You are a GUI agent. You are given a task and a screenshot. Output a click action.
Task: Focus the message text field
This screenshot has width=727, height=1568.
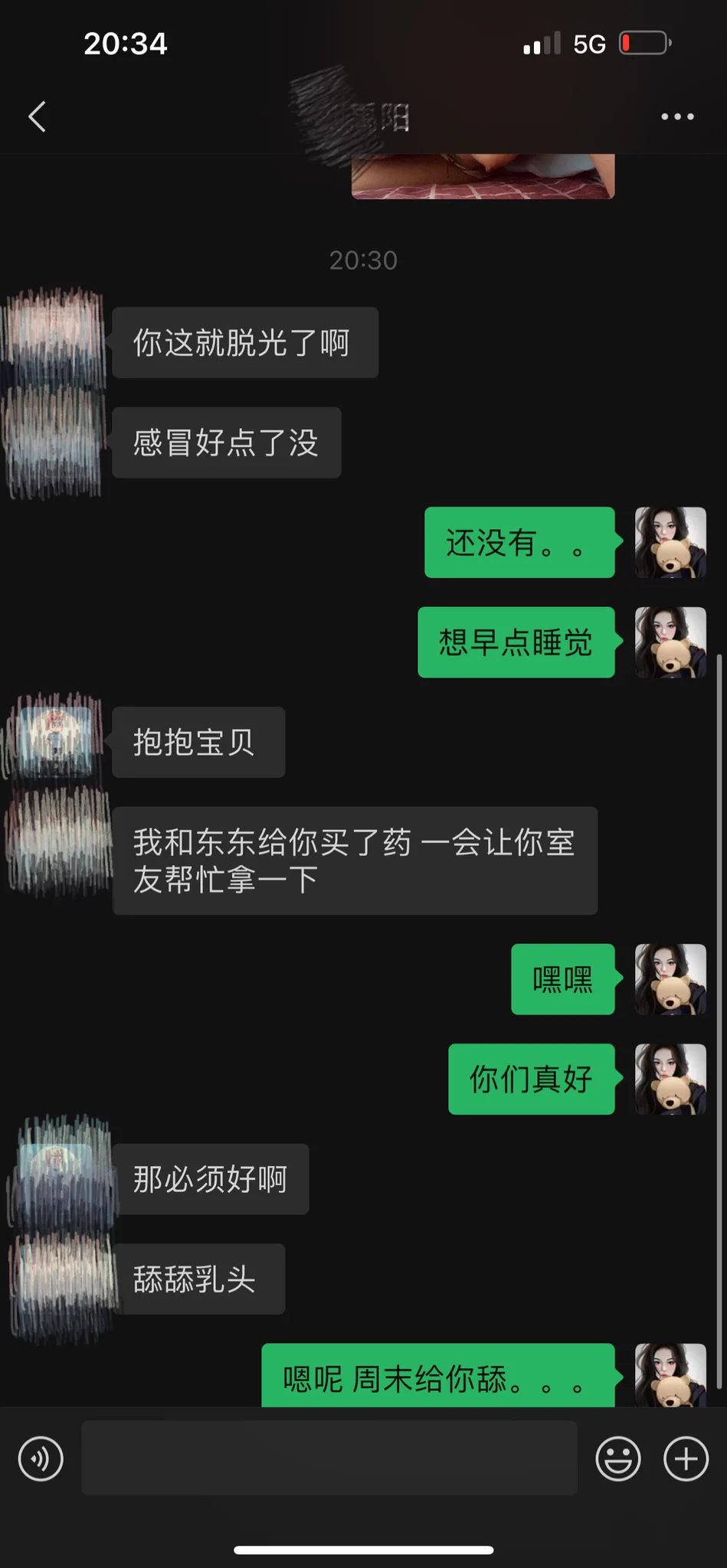click(329, 1458)
